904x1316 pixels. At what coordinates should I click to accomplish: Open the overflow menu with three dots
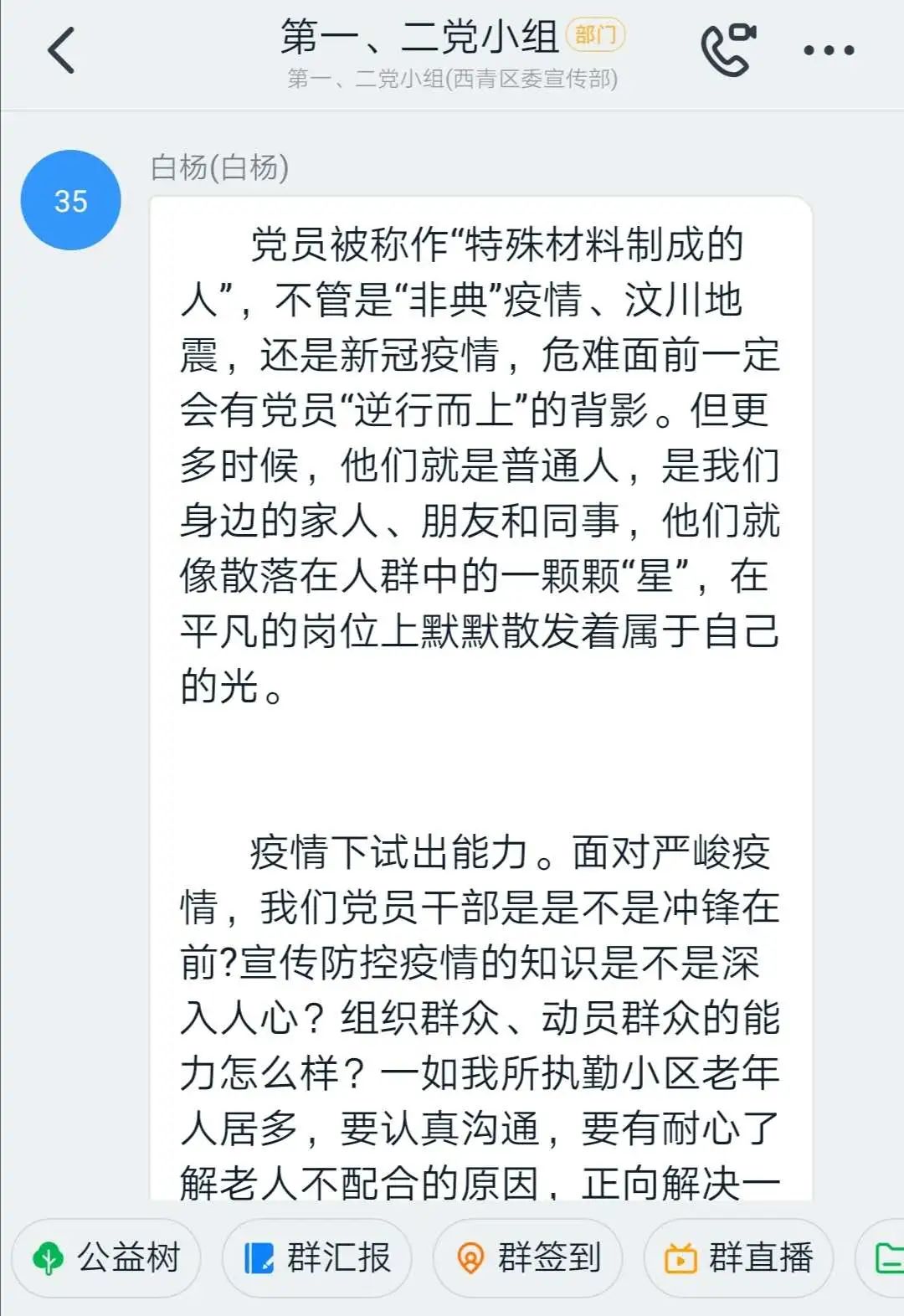829,50
